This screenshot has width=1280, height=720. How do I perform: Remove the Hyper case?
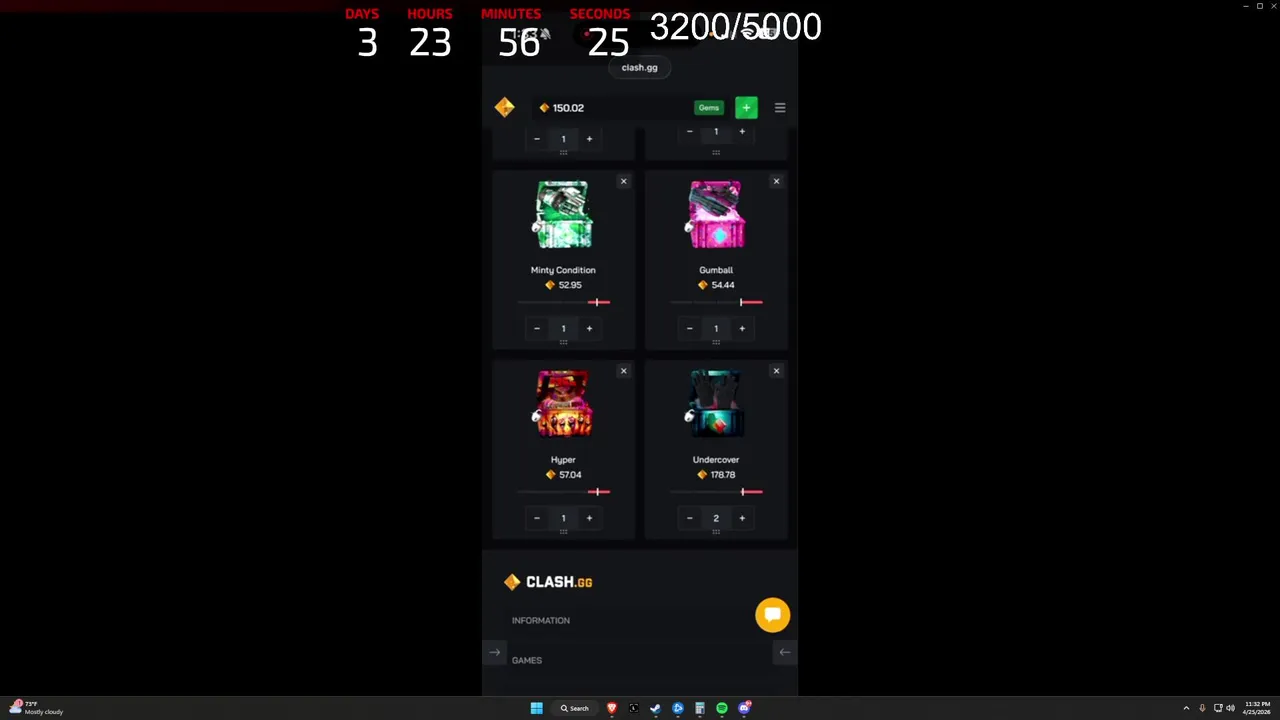click(x=624, y=371)
